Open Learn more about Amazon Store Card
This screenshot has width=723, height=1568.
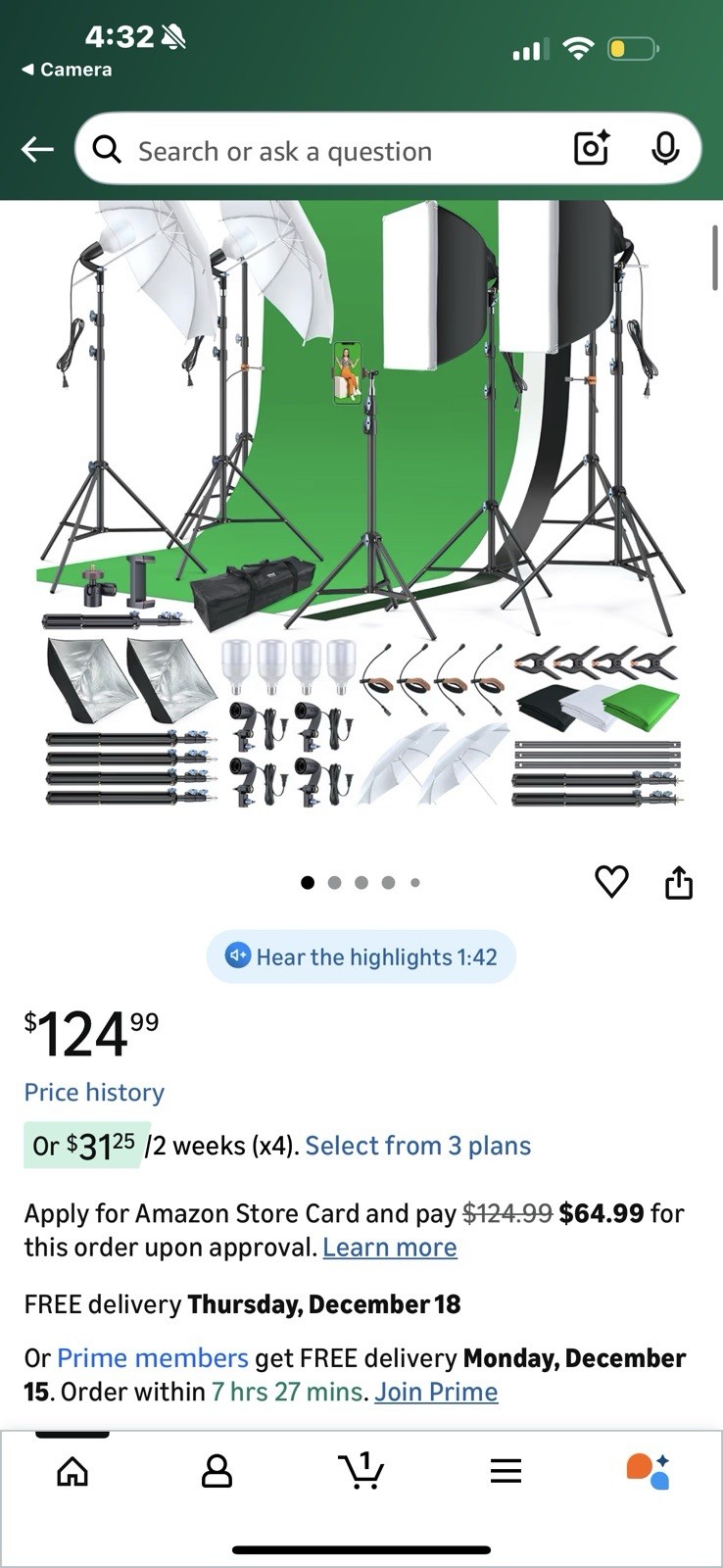coord(390,1247)
